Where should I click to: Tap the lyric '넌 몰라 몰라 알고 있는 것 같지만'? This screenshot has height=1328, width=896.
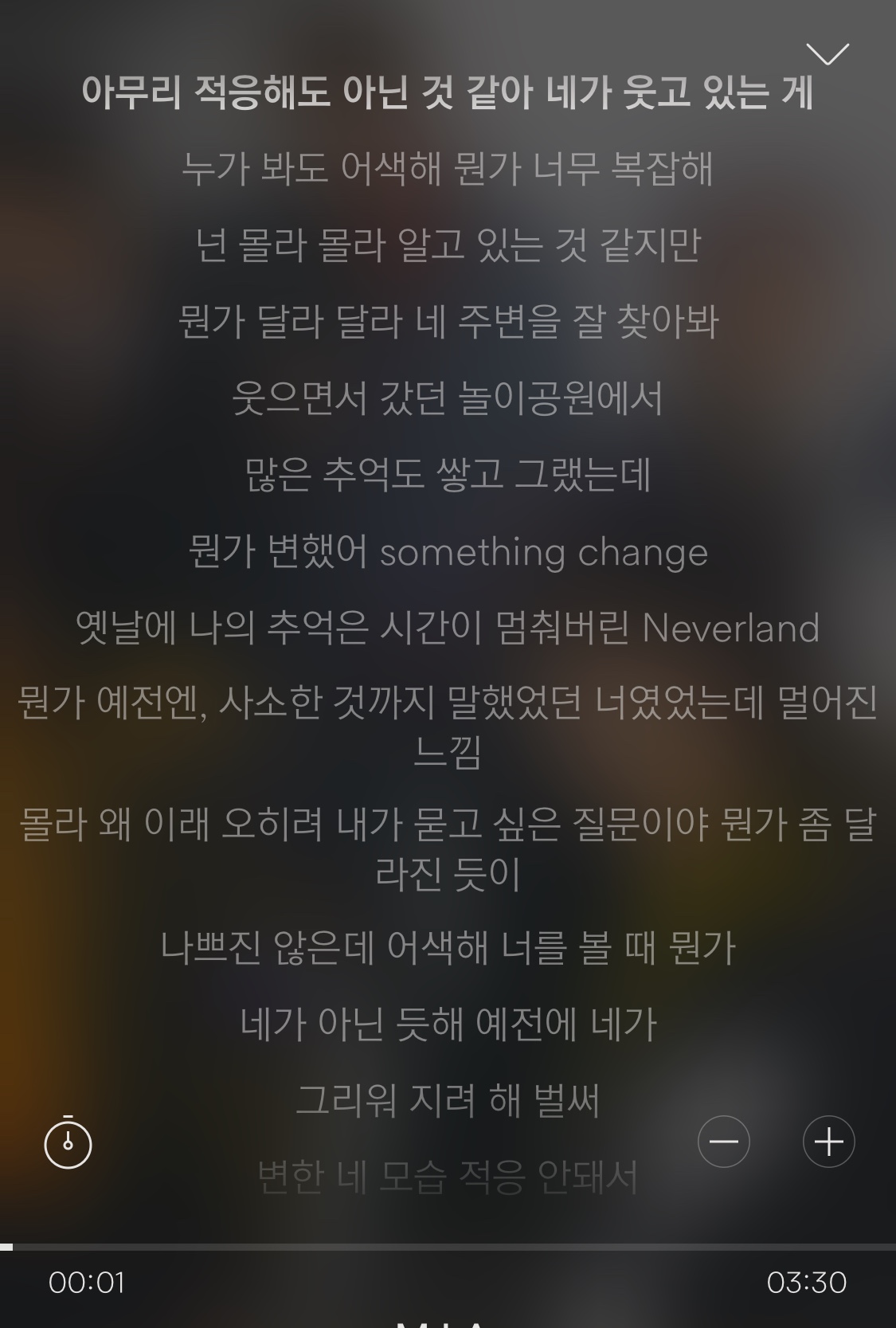coord(448,246)
